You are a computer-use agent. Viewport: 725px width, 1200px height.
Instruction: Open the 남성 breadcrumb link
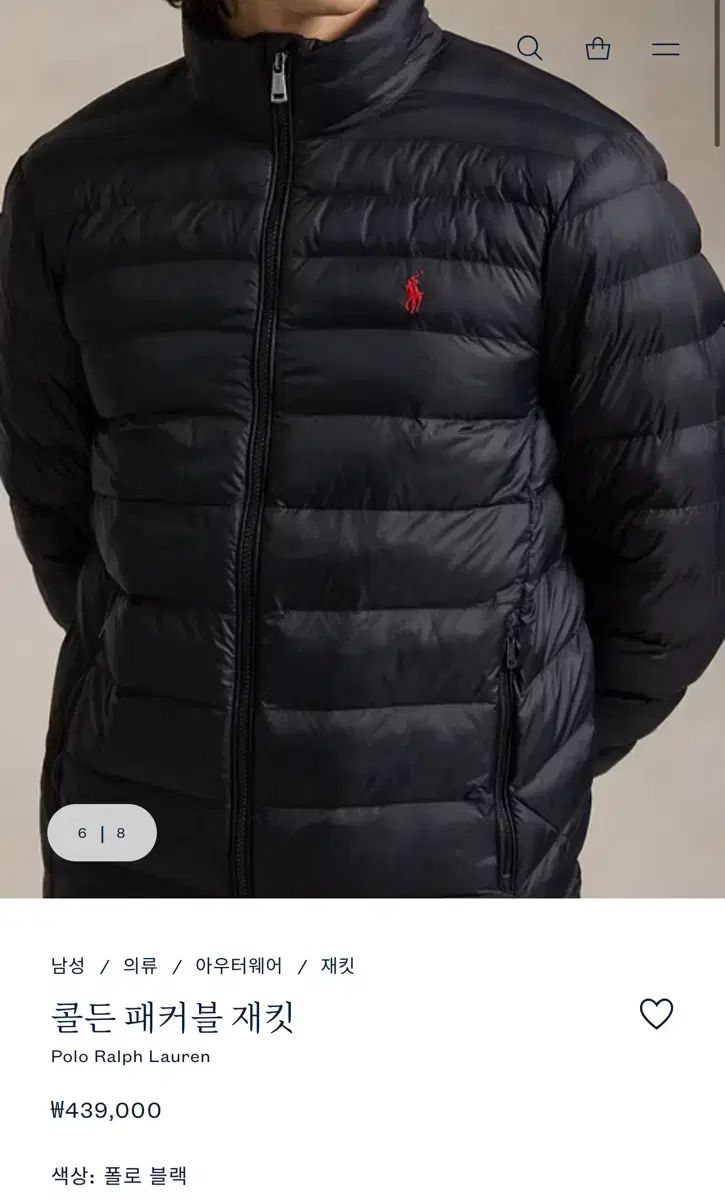[x=67, y=966]
